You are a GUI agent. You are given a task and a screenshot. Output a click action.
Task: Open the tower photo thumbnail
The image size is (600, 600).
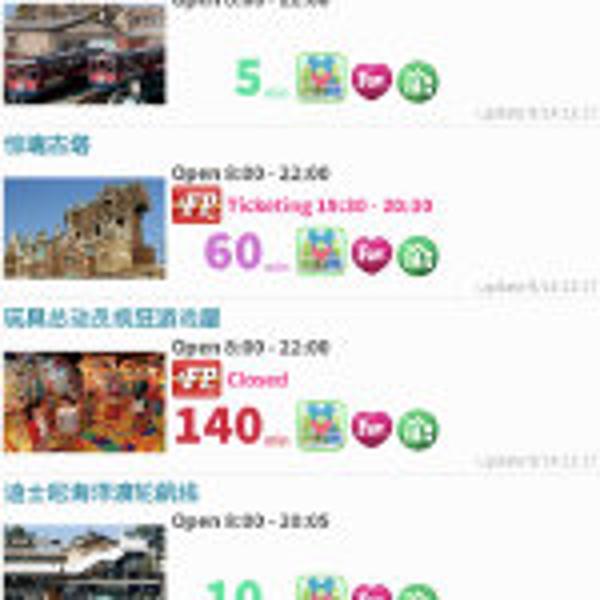point(84,228)
